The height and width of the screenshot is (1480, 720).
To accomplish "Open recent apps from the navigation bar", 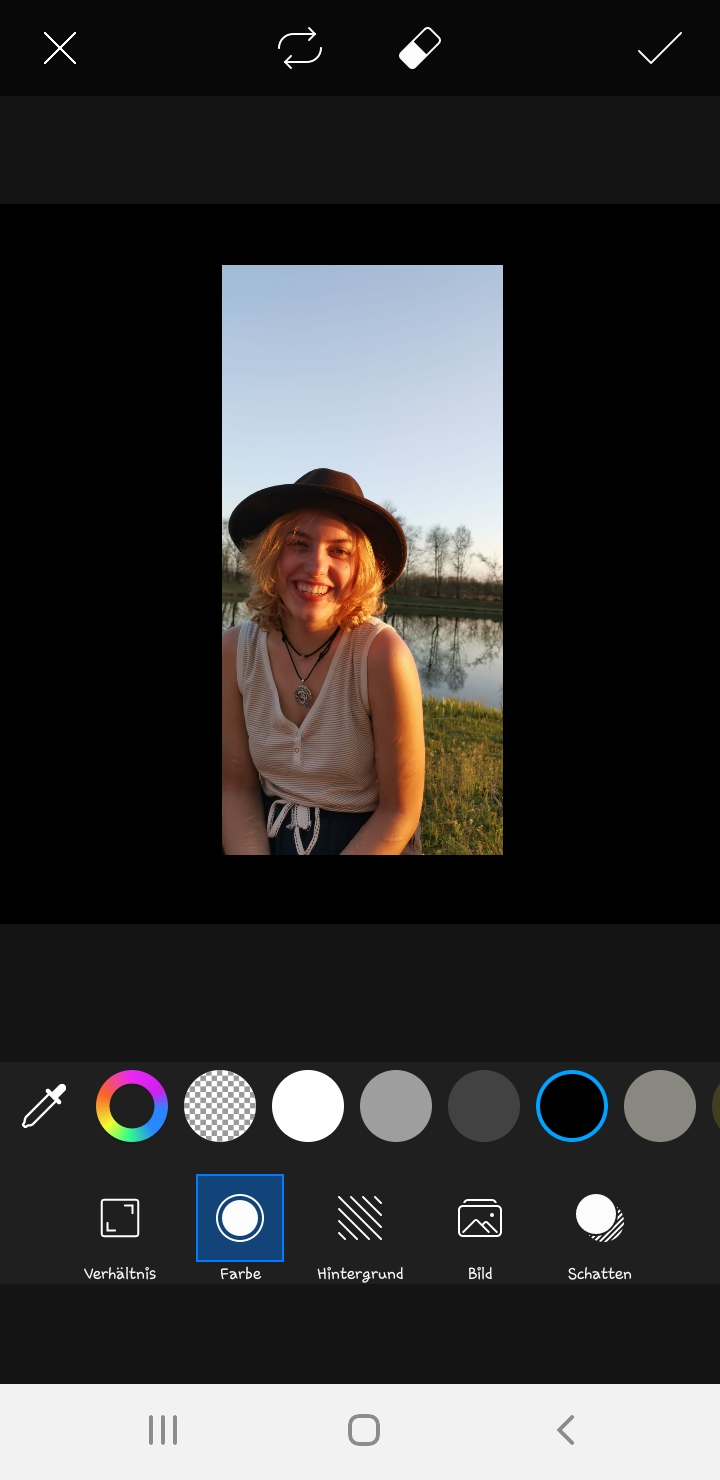I will coord(163,1430).
